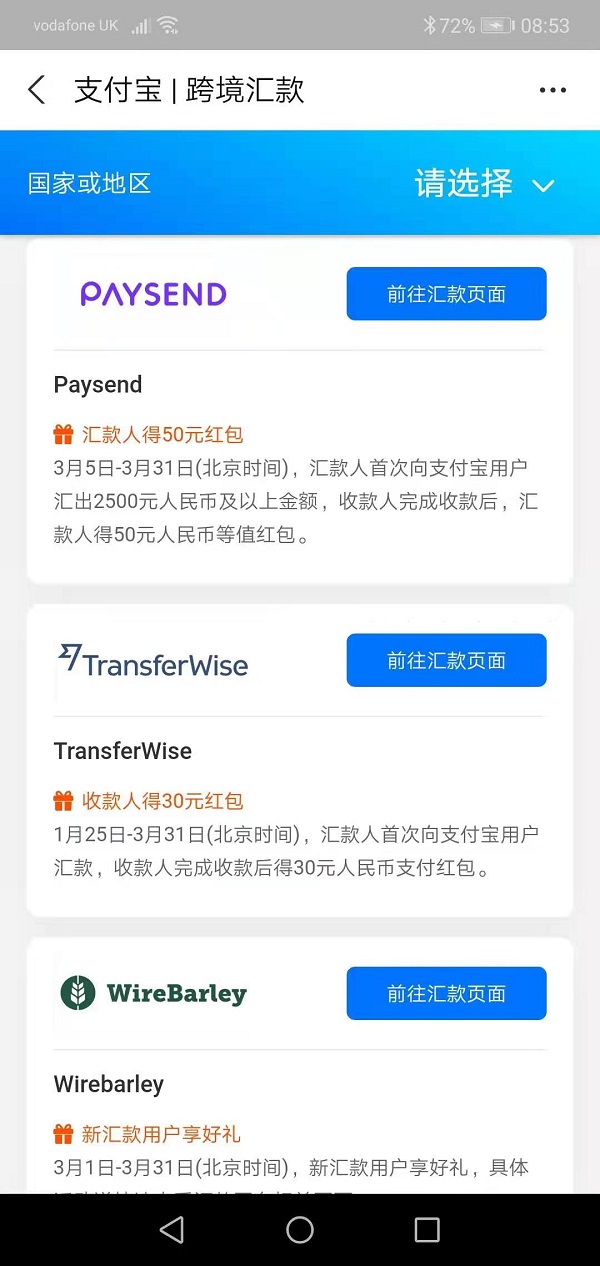
Task: Expand the 请选择 country or region dropdown
Action: pos(485,184)
